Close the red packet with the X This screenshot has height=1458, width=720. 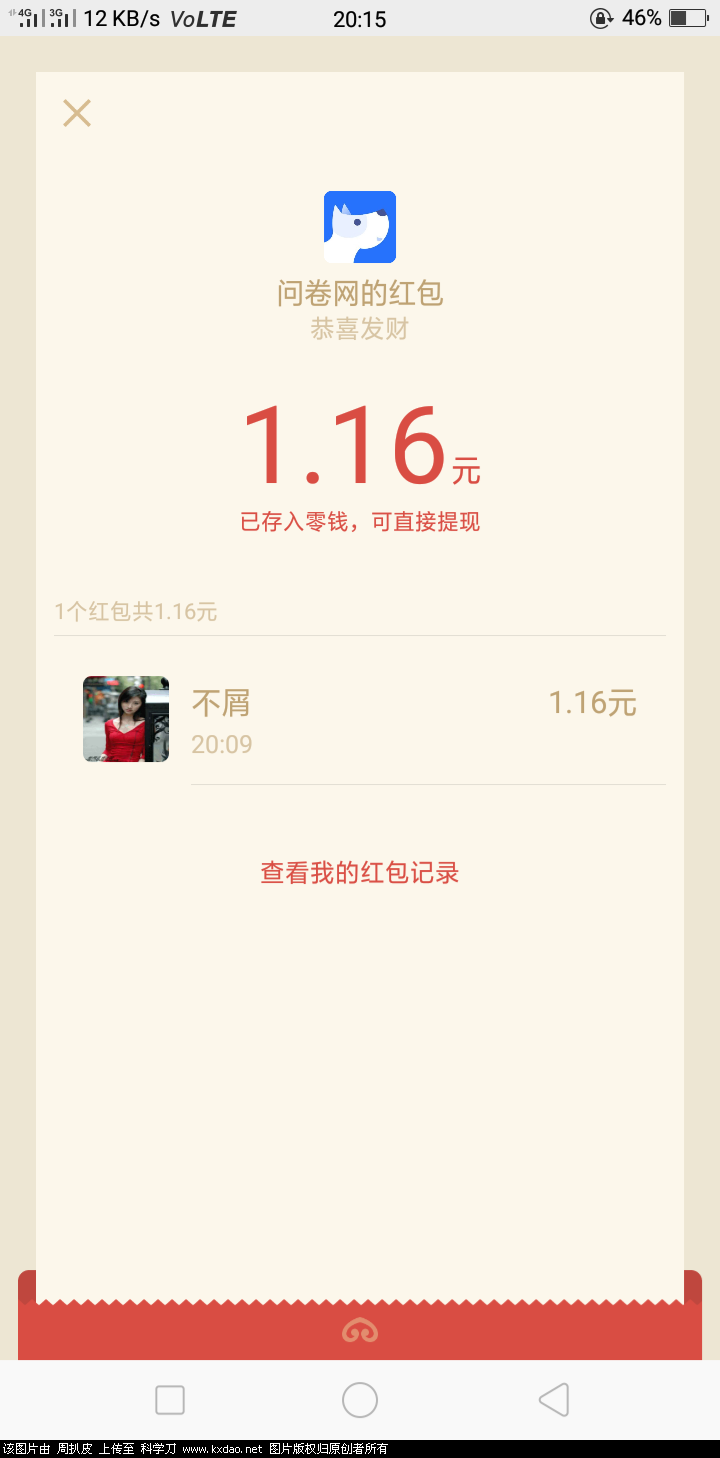point(76,113)
